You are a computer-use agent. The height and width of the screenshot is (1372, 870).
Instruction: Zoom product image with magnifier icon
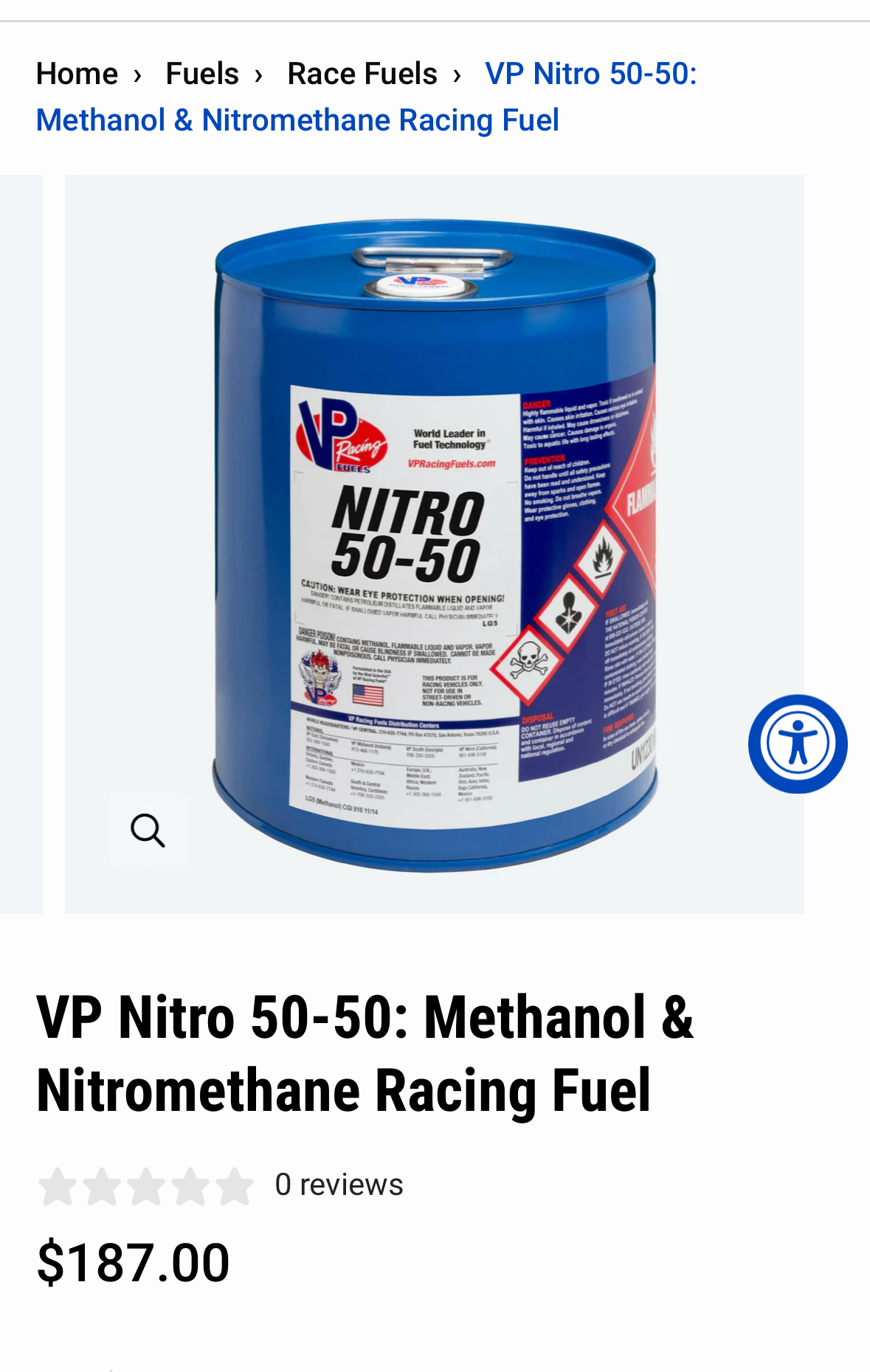pos(148,831)
